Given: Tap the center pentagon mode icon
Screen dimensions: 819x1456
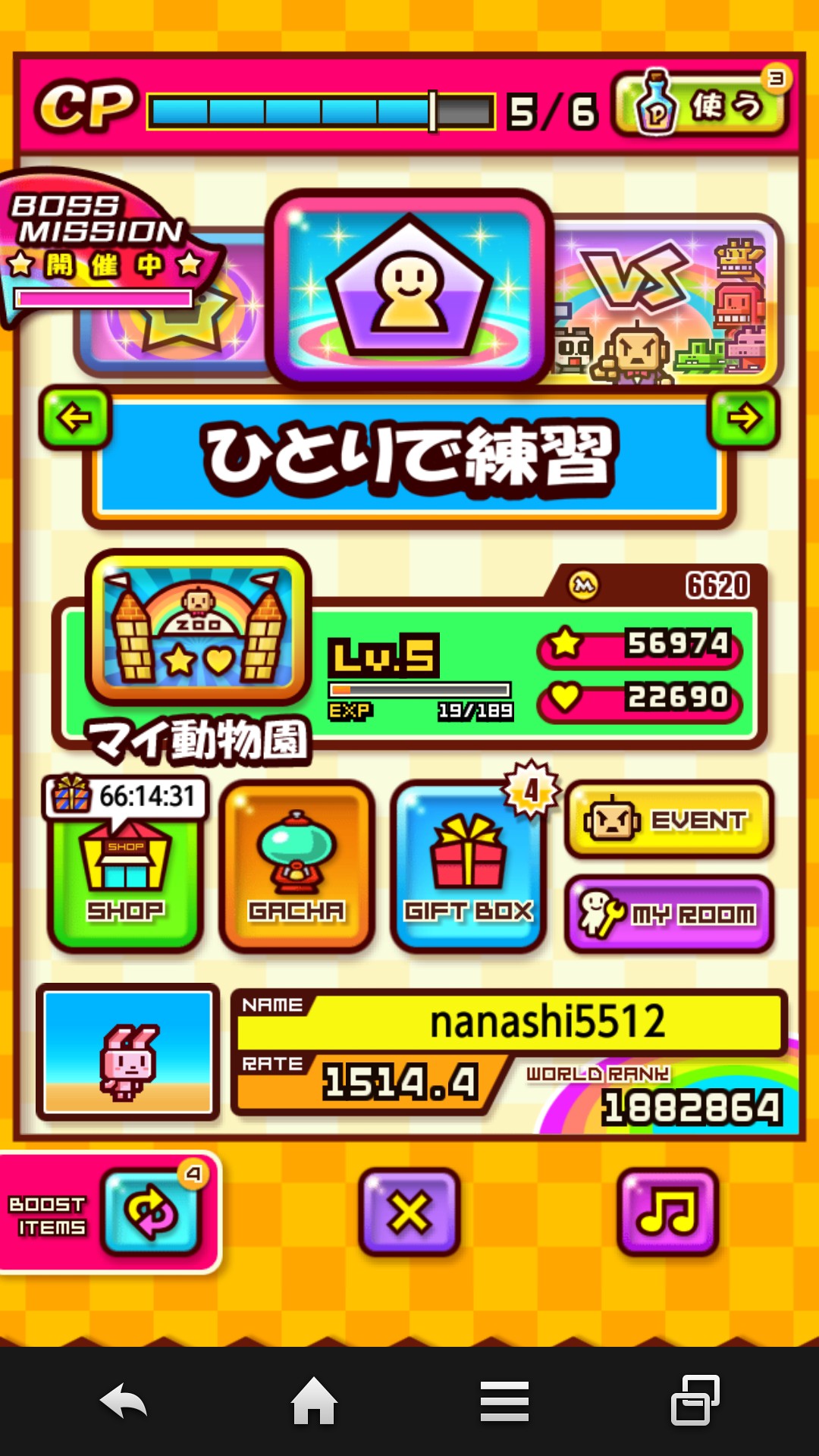Looking at the screenshot, I should (409, 288).
